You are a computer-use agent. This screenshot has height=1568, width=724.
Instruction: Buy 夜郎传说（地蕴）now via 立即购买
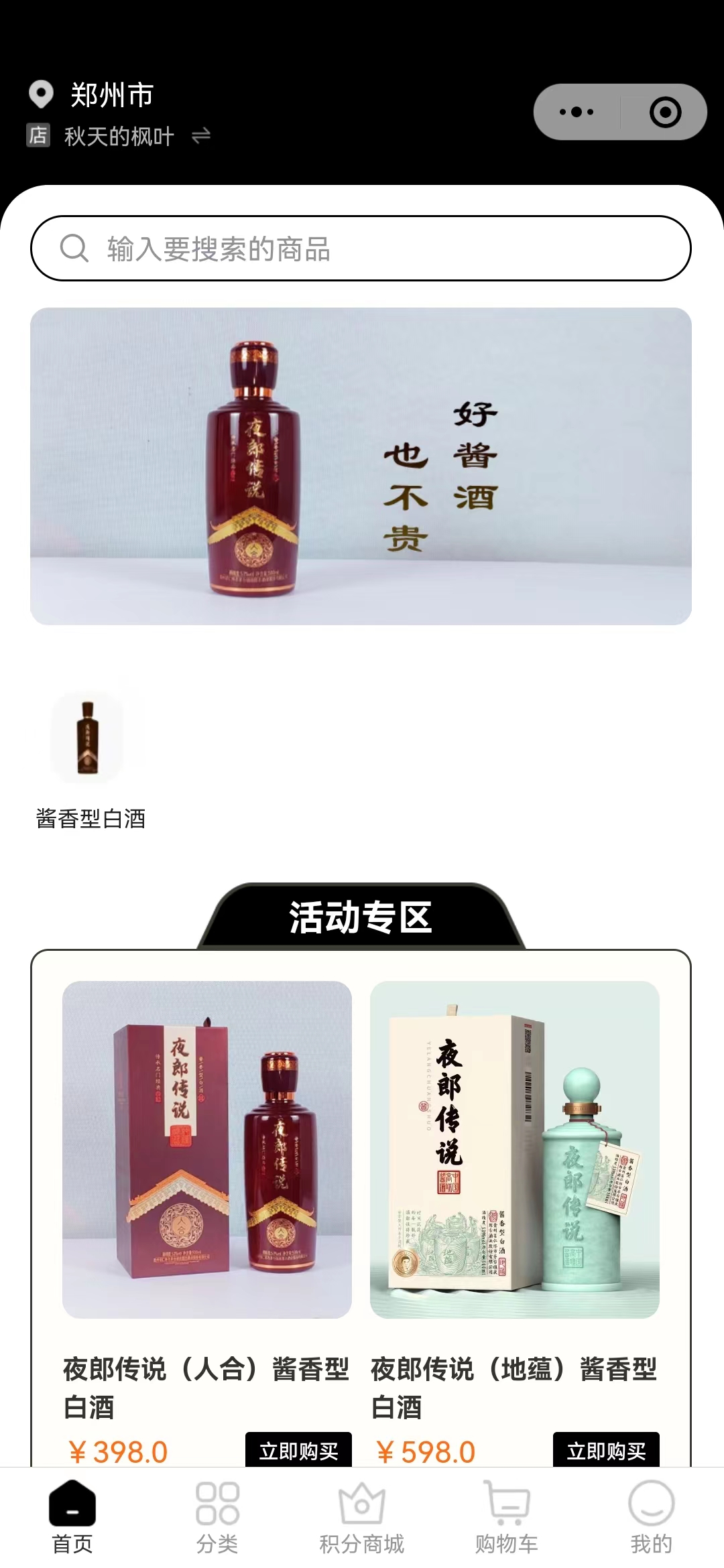point(606,1450)
